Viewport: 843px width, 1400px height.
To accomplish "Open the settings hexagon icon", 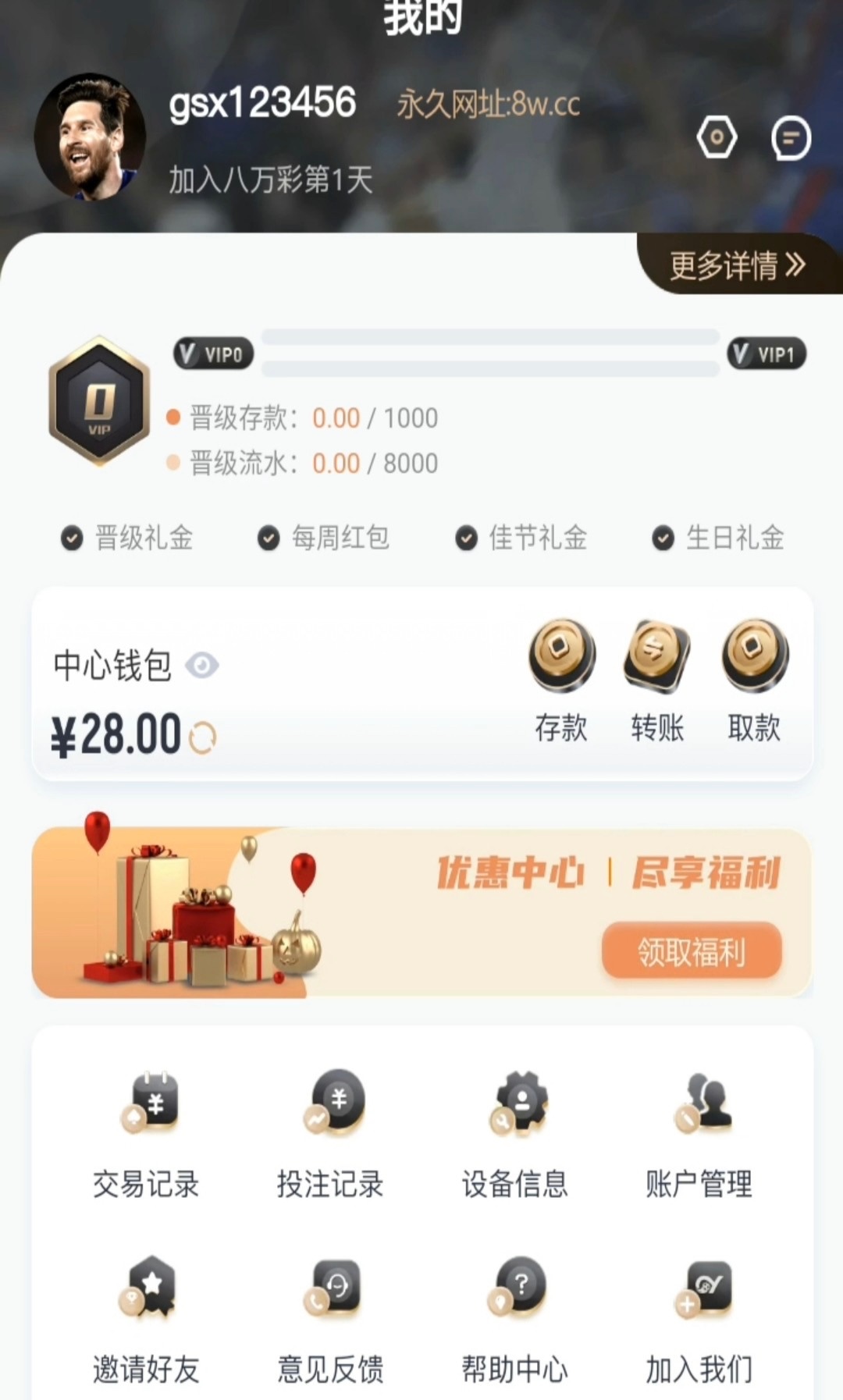I will tap(717, 138).
